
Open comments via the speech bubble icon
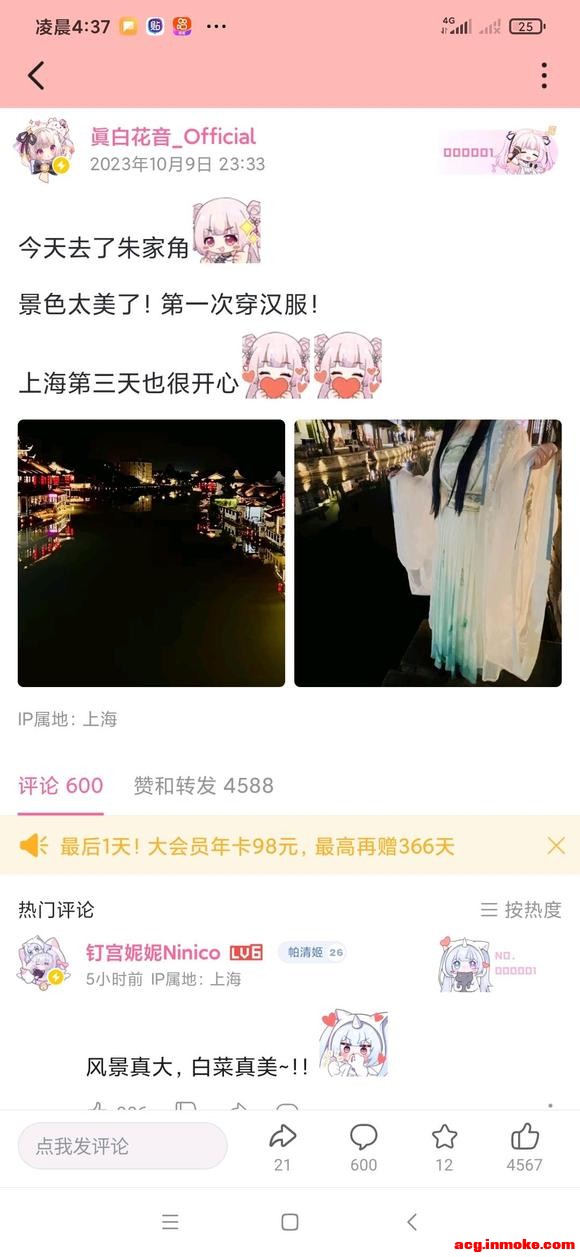tap(364, 1146)
